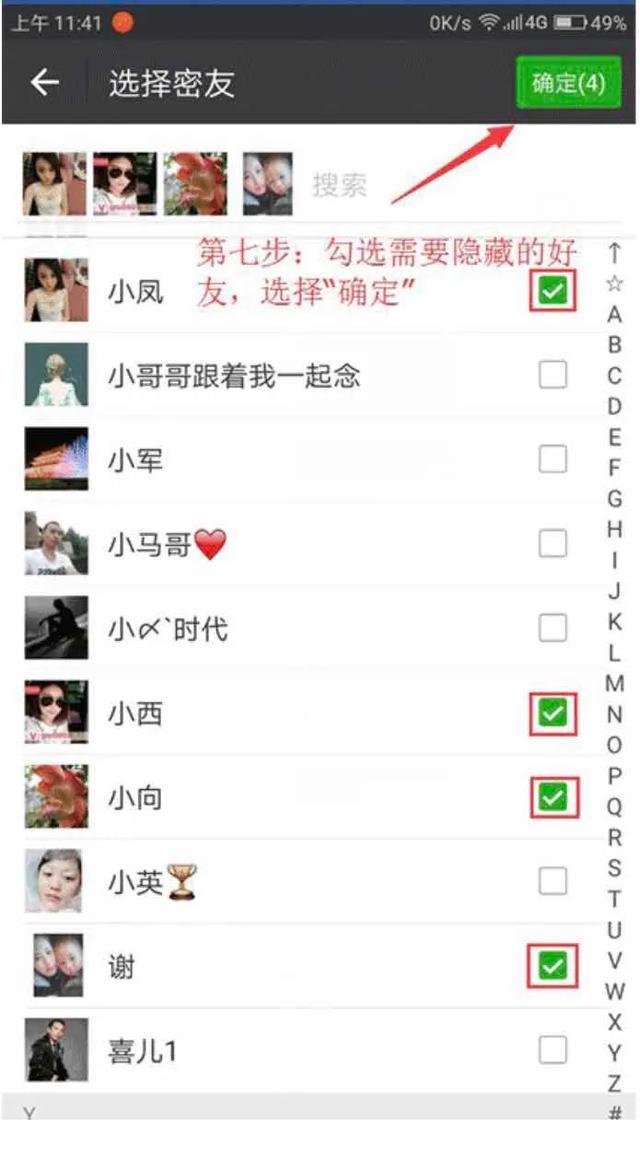Untick the checkbox for 谢
Screen dimensions: 640x1151
click(x=553, y=966)
